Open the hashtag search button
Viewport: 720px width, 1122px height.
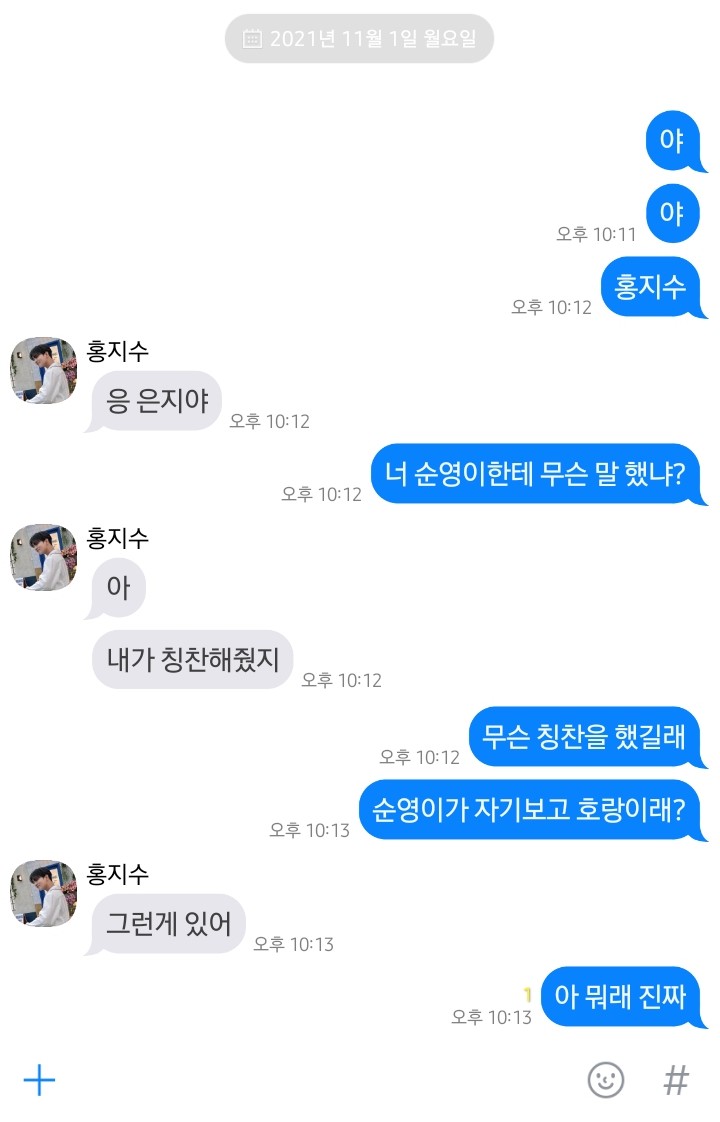click(677, 1079)
